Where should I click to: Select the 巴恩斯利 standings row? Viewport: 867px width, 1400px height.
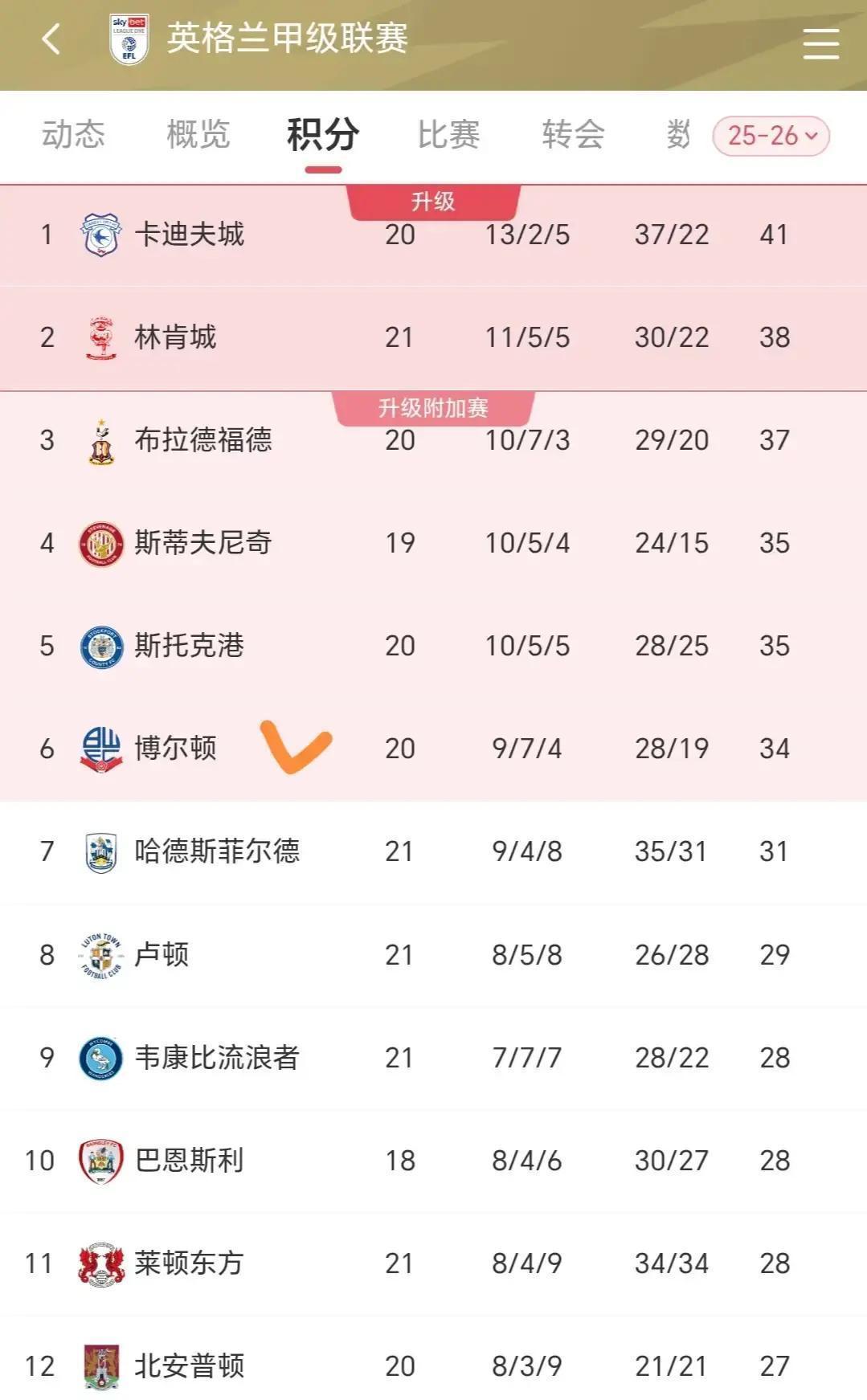click(x=434, y=1160)
